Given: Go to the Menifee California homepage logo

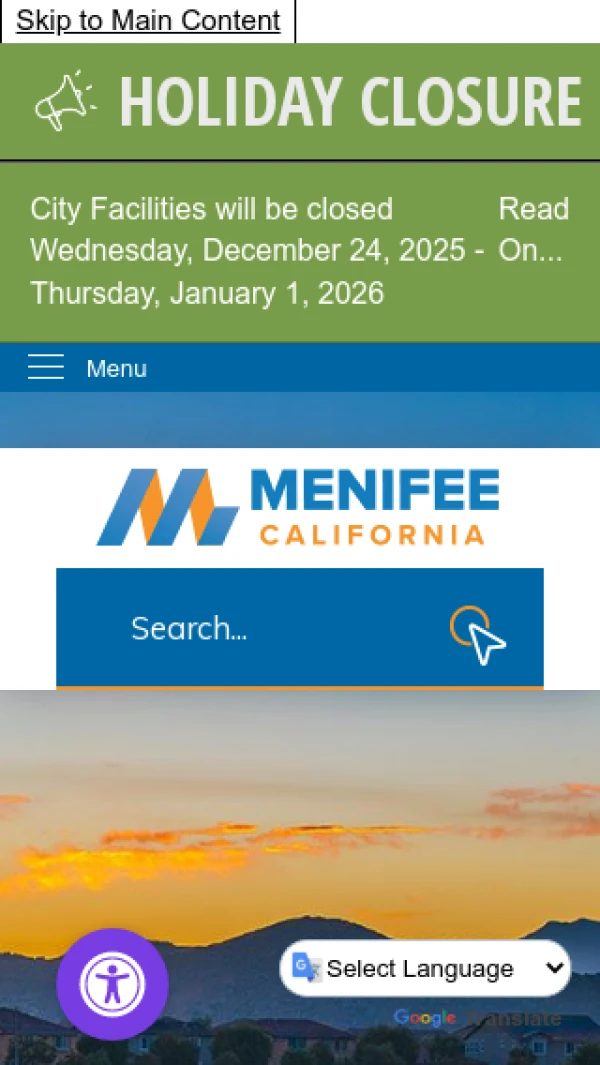Looking at the screenshot, I should tap(298, 507).
